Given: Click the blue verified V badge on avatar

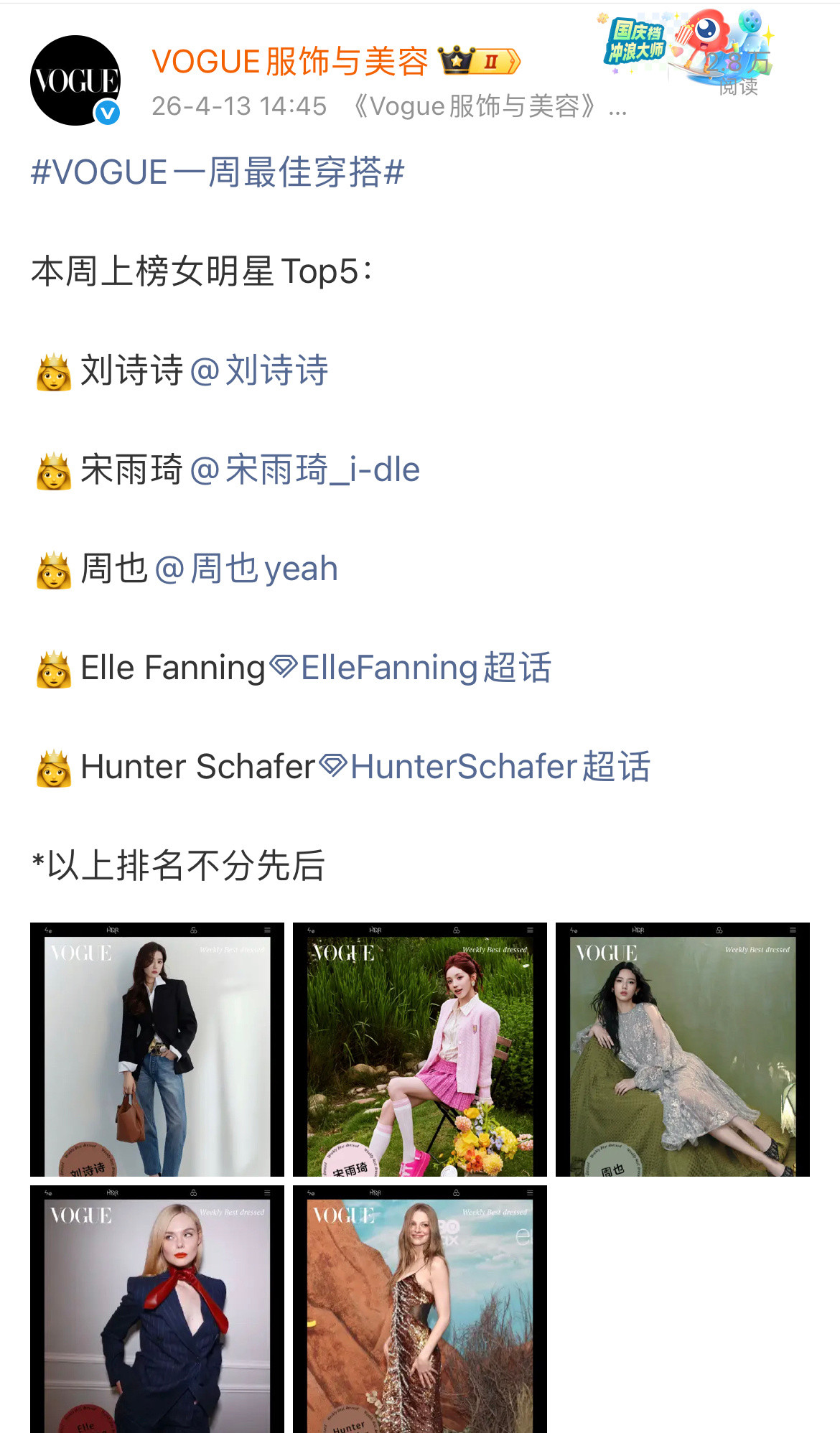Looking at the screenshot, I should (106, 109).
